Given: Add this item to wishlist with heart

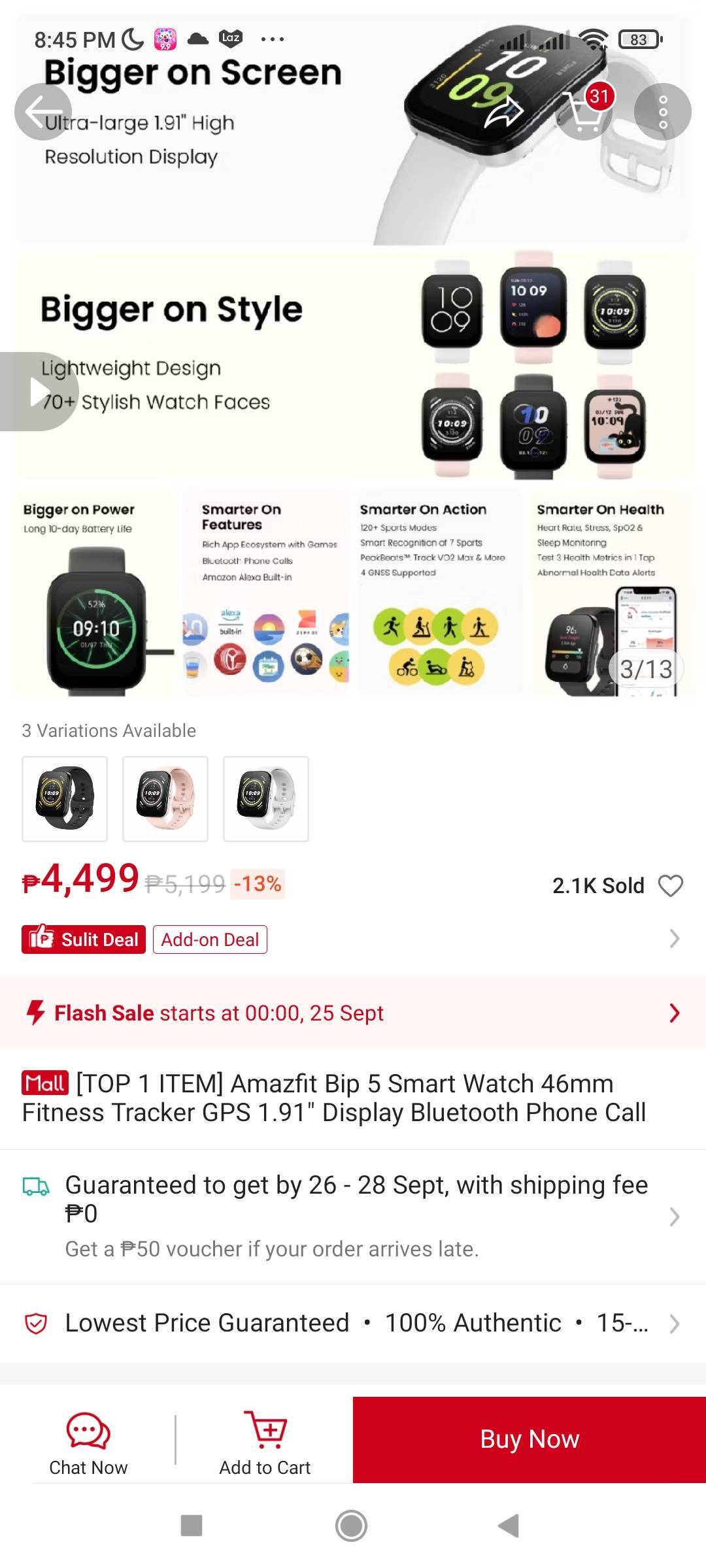Looking at the screenshot, I should (670, 886).
